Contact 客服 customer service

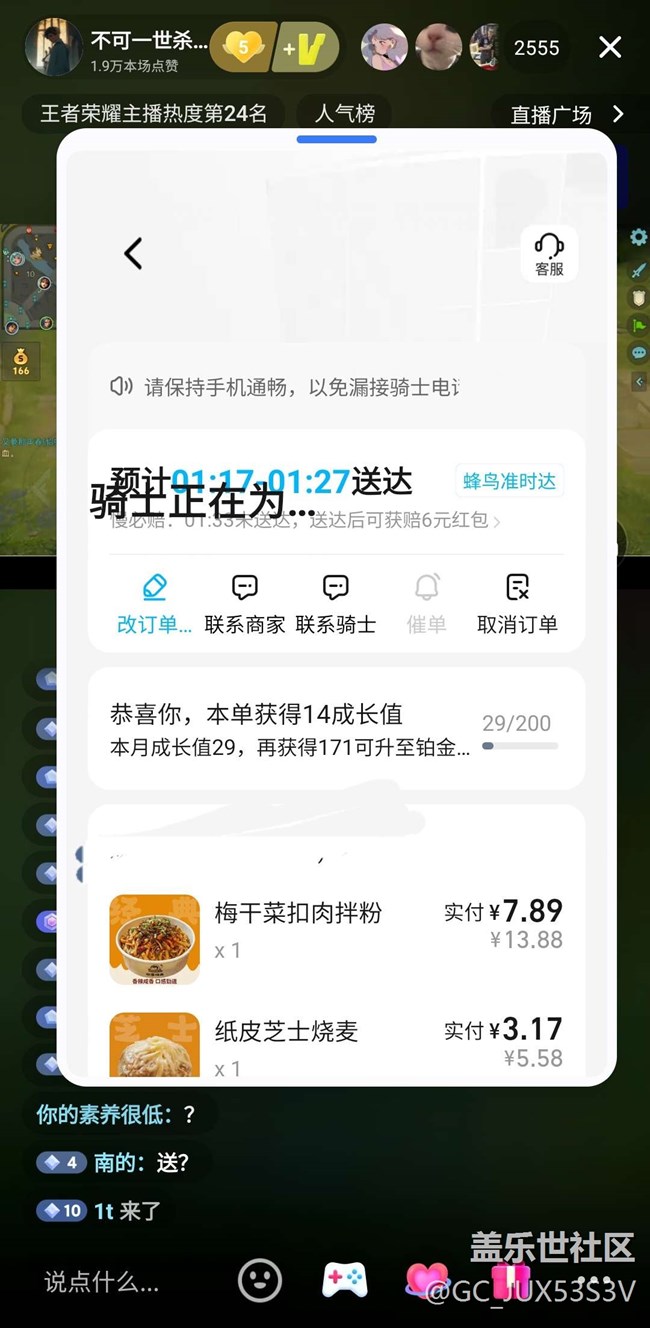pos(549,254)
